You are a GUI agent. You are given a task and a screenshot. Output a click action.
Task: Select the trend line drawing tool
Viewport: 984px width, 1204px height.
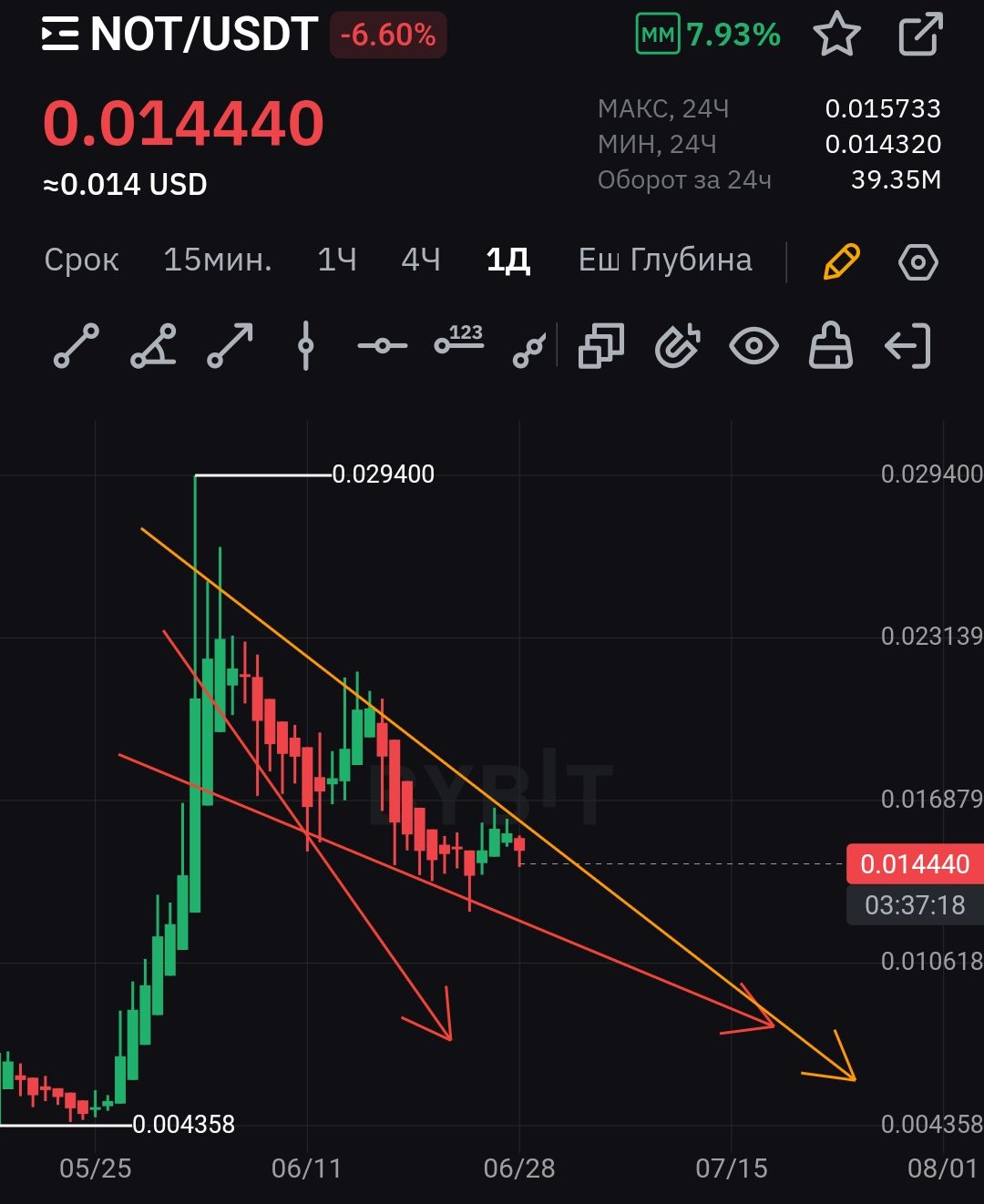tap(77, 346)
